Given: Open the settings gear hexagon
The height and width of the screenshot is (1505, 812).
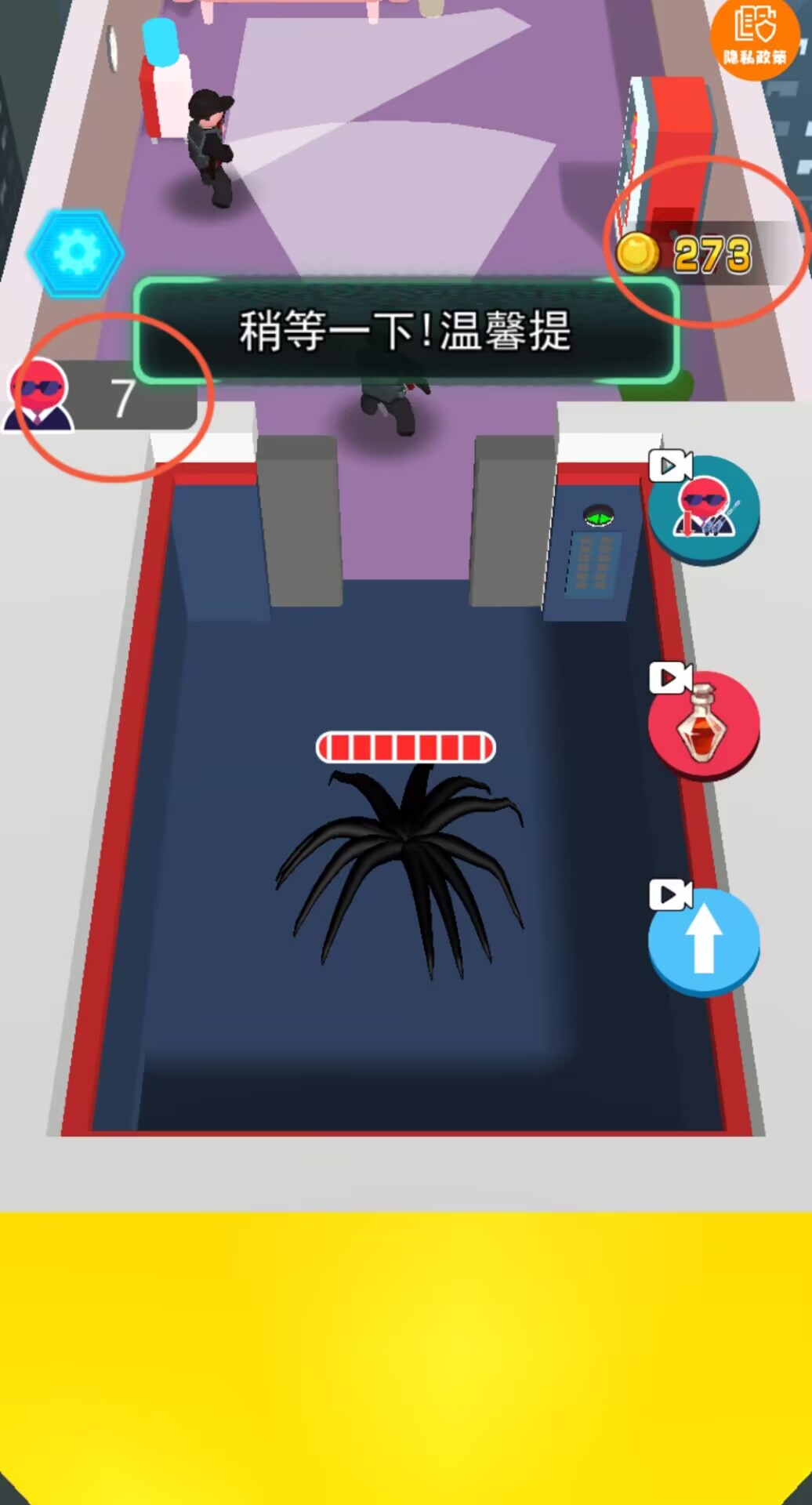Looking at the screenshot, I should 75,253.
